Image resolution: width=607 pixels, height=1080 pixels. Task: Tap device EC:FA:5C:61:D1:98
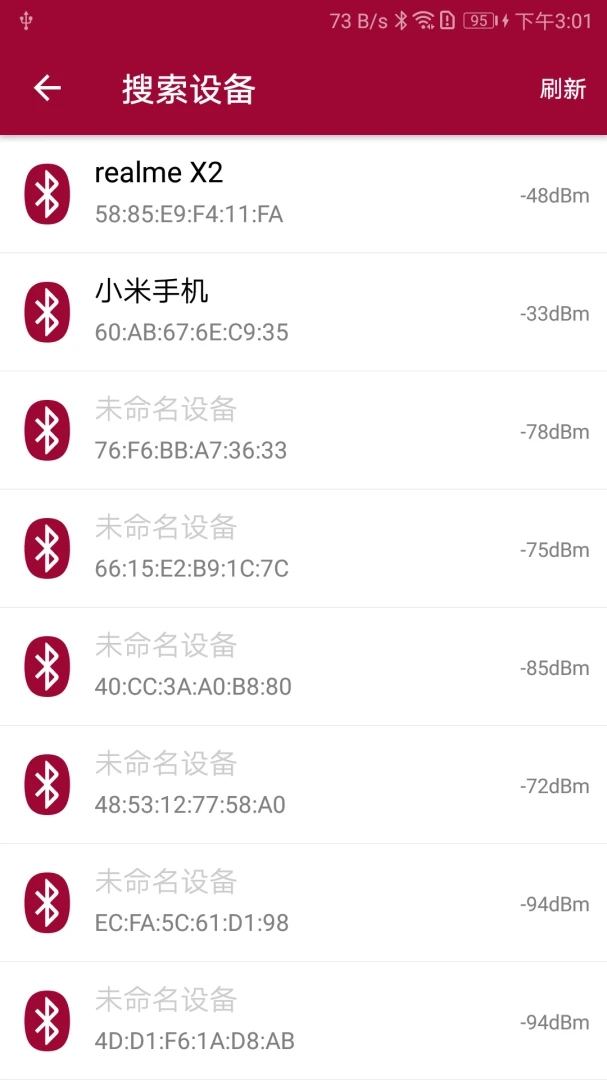coord(303,902)
